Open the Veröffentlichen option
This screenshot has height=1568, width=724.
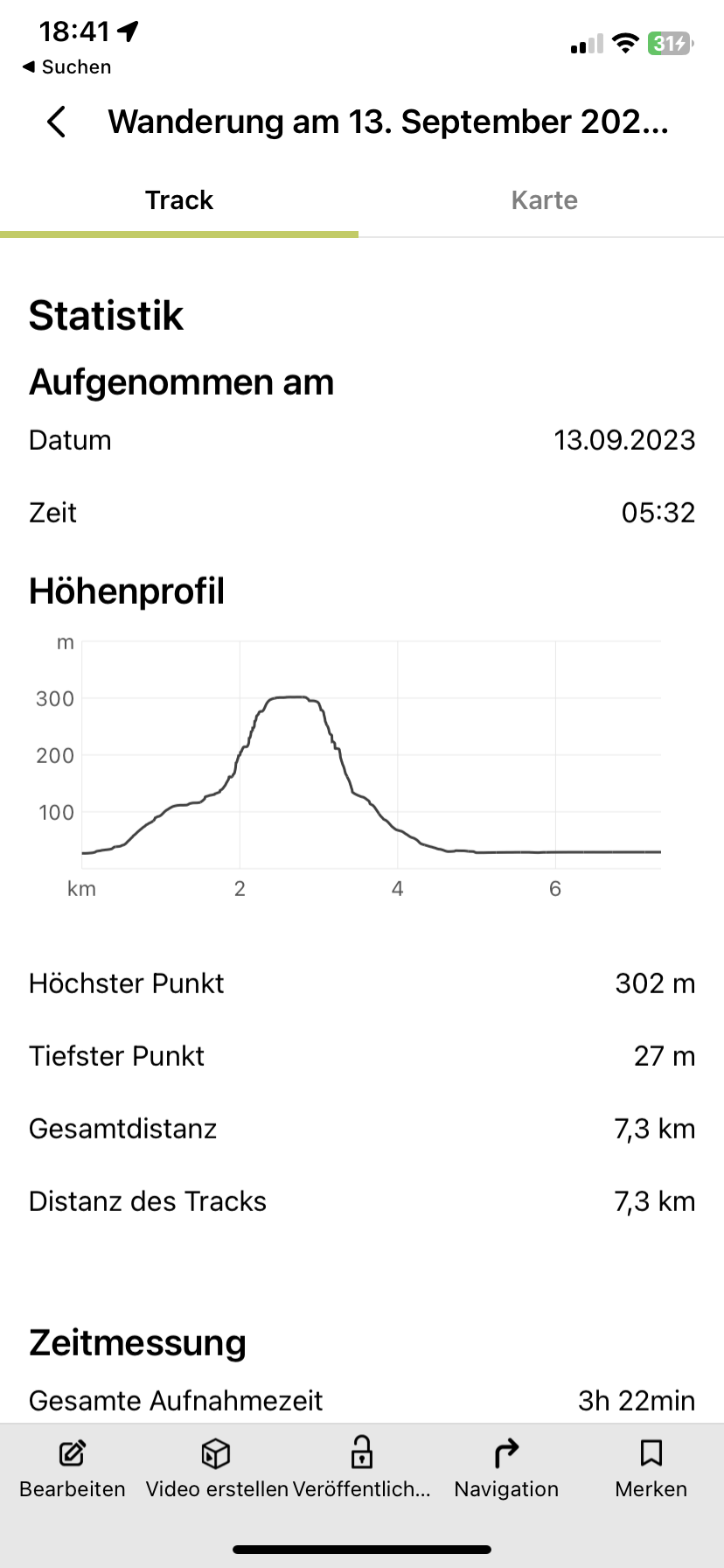coord(361,1468)
